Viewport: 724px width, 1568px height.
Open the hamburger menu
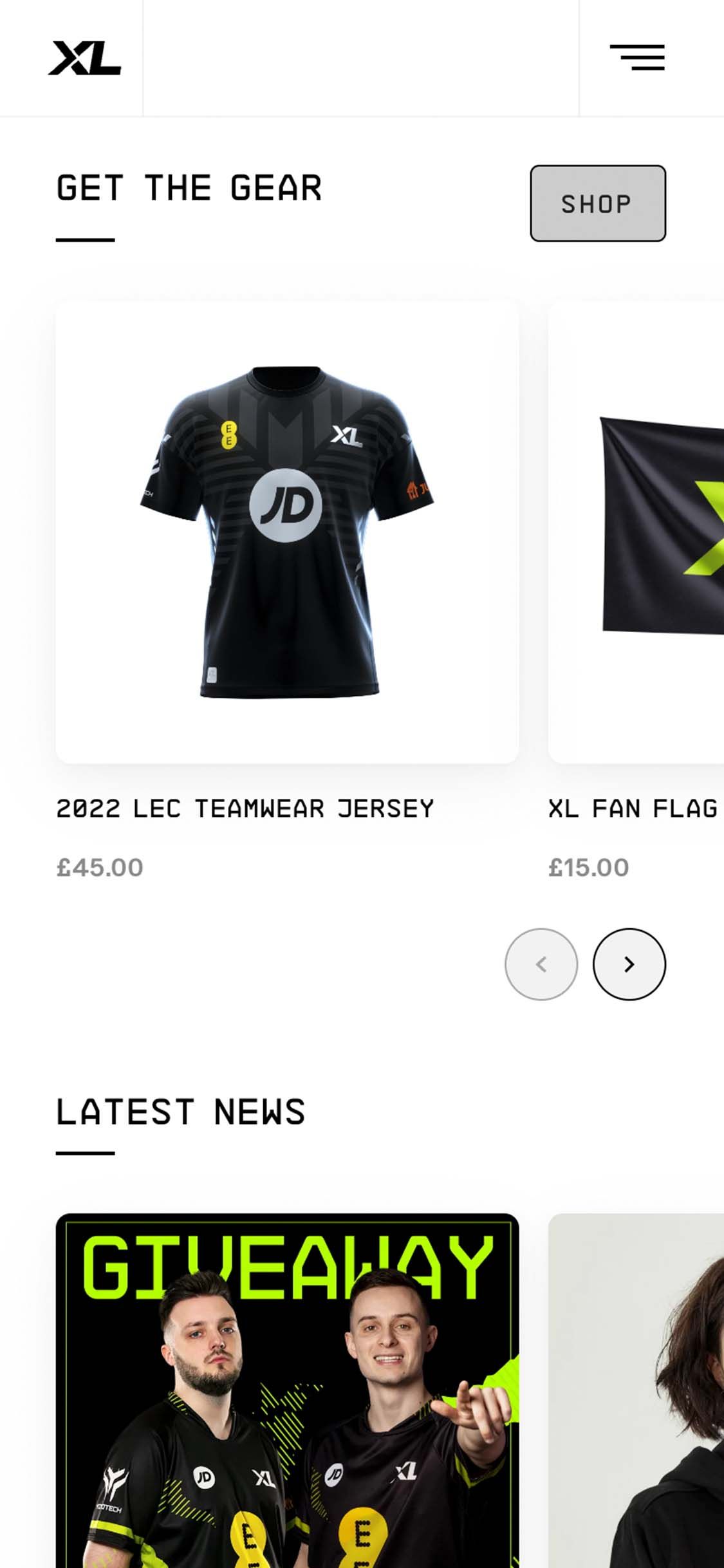(637, 58)
